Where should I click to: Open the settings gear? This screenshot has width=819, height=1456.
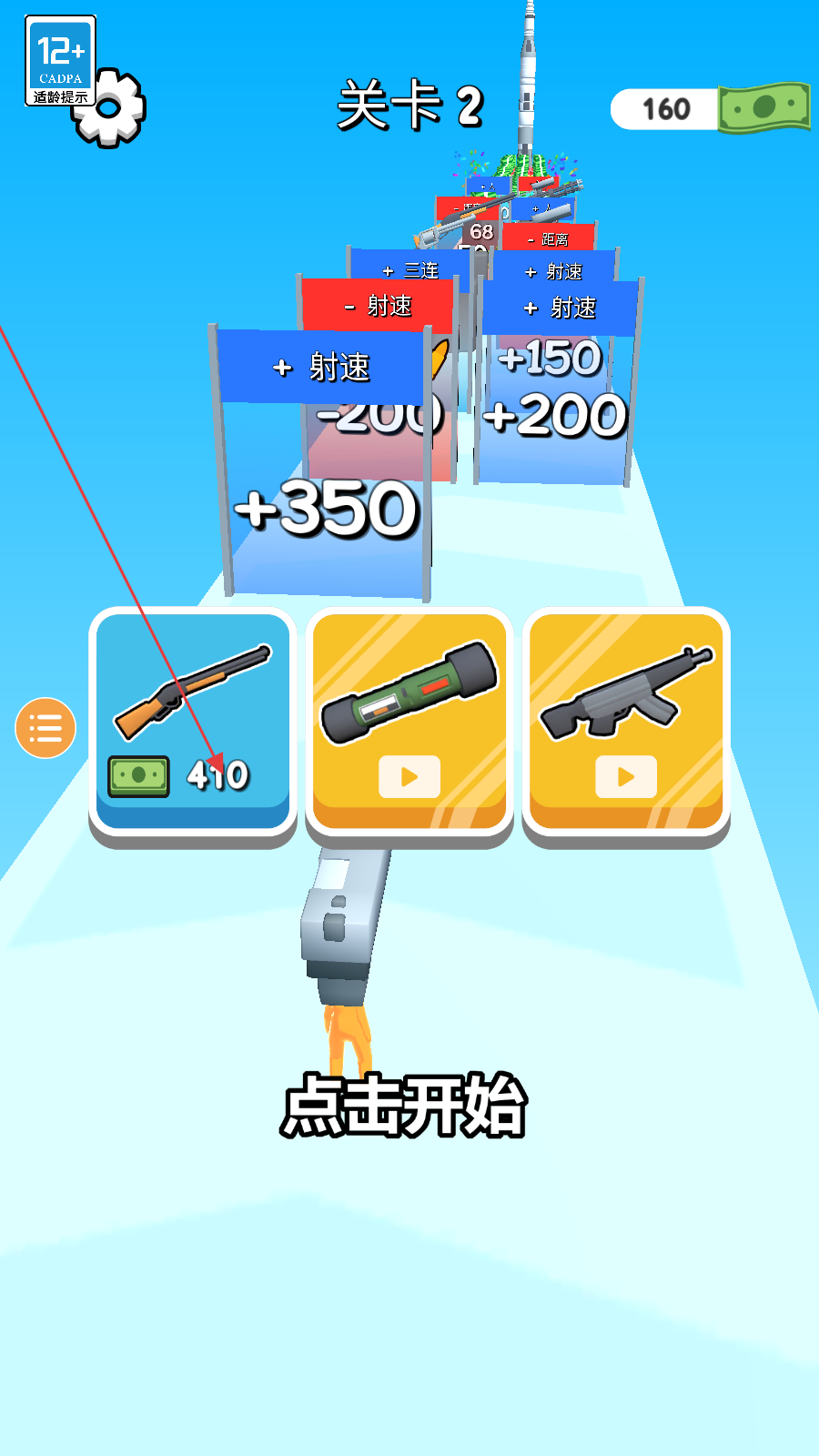click(x=111, y=108)
